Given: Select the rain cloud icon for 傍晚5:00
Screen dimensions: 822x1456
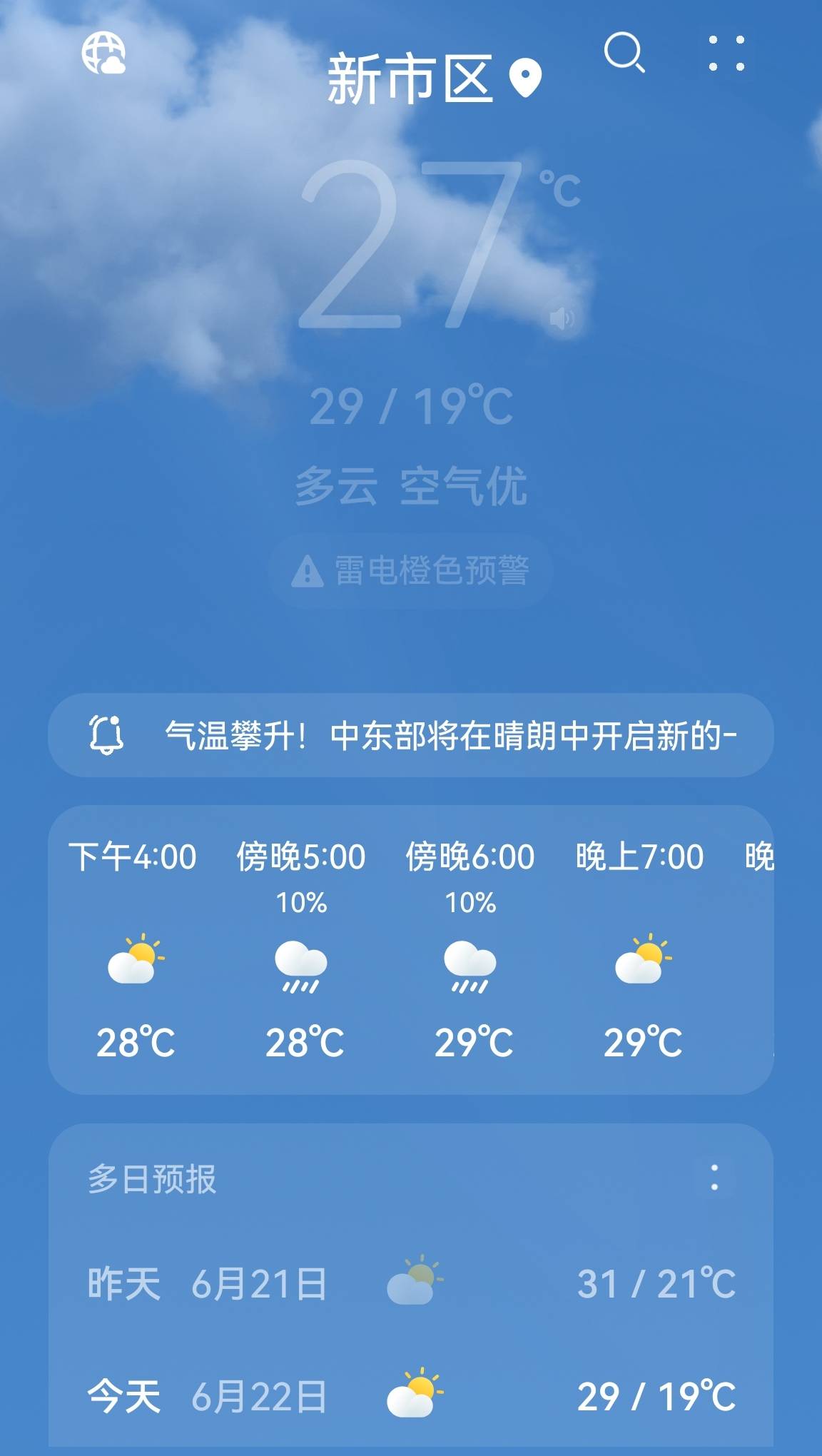Looking at the screenshot, I should (x=303, y=967).
